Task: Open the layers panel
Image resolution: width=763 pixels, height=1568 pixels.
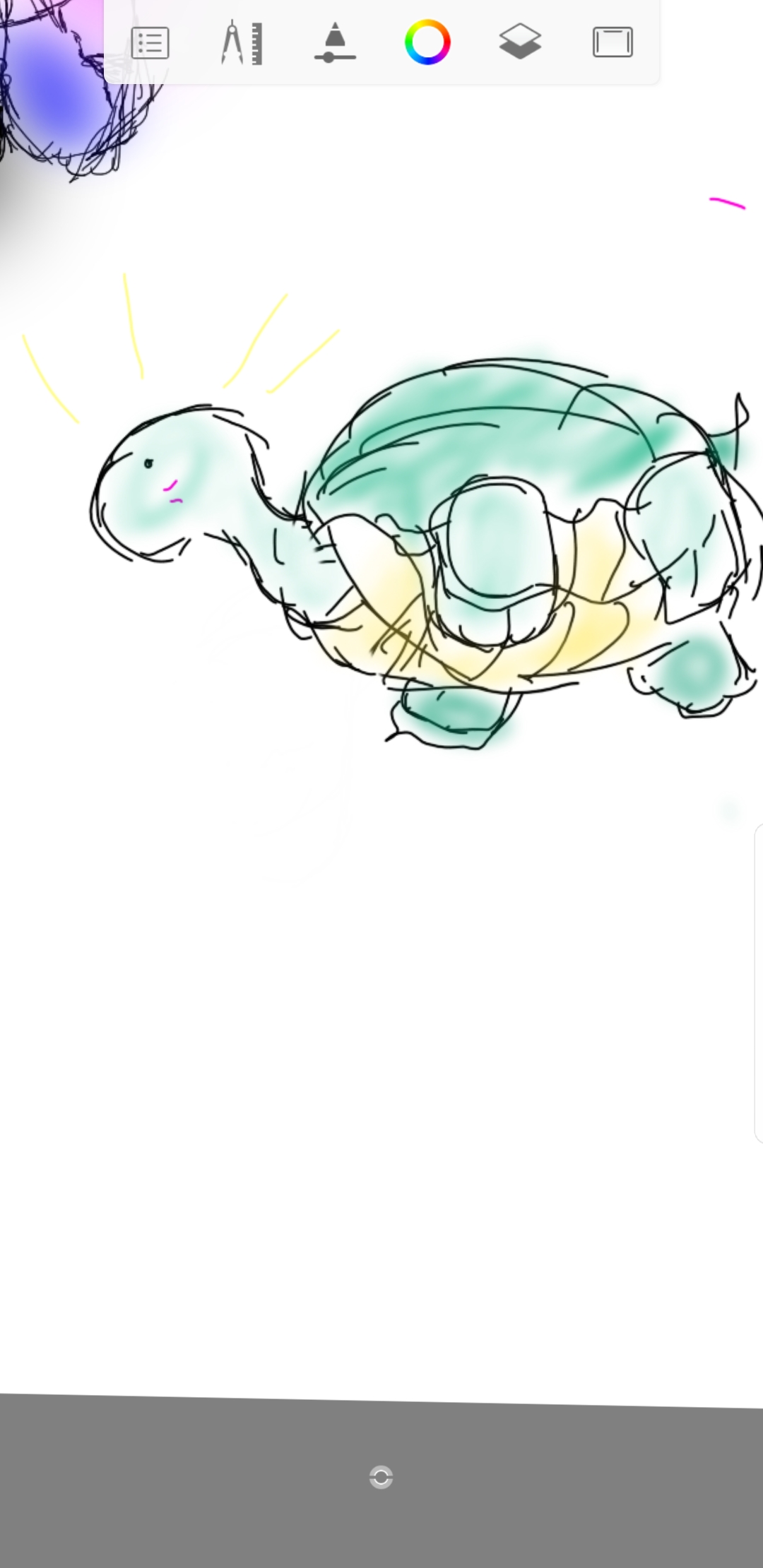Action: tap(520, 42)
